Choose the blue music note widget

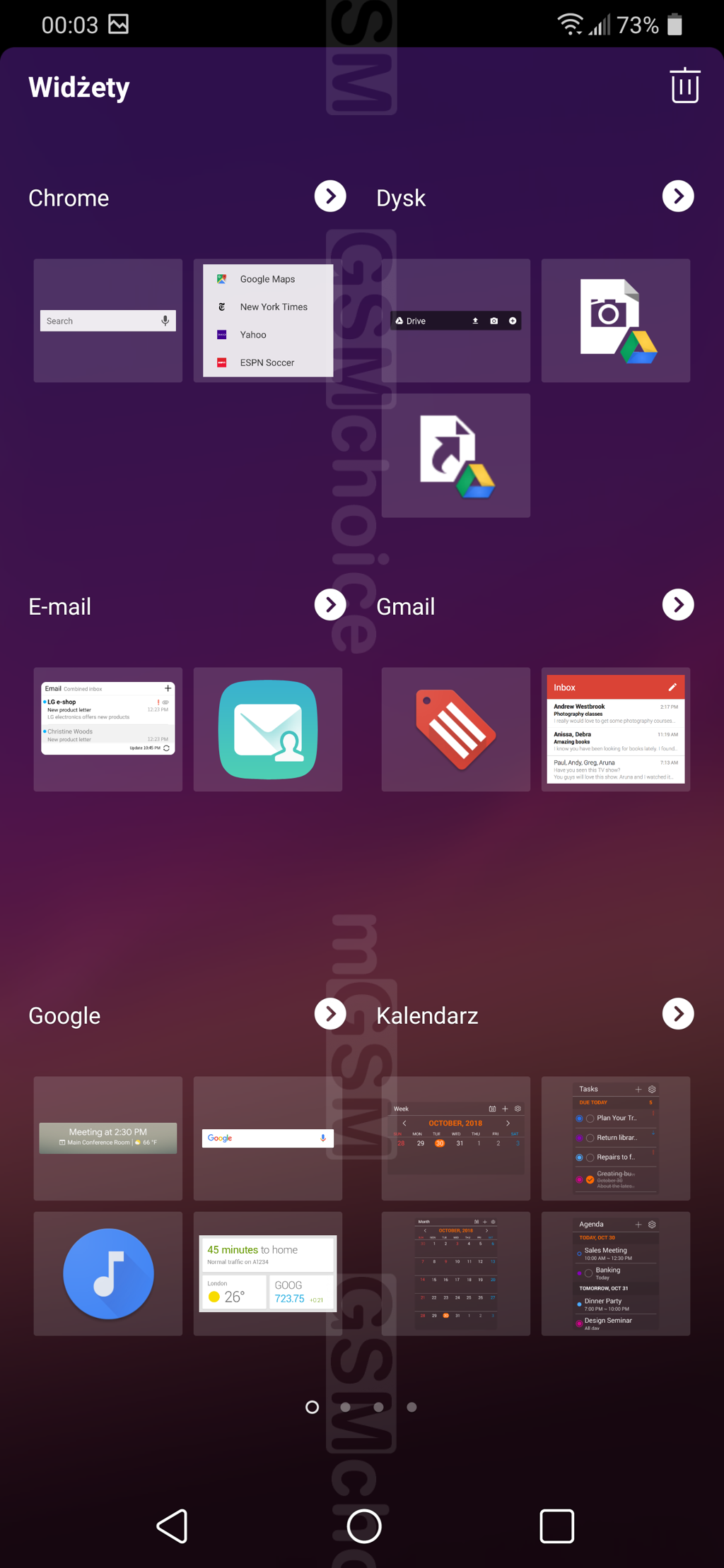(108, 1273)
